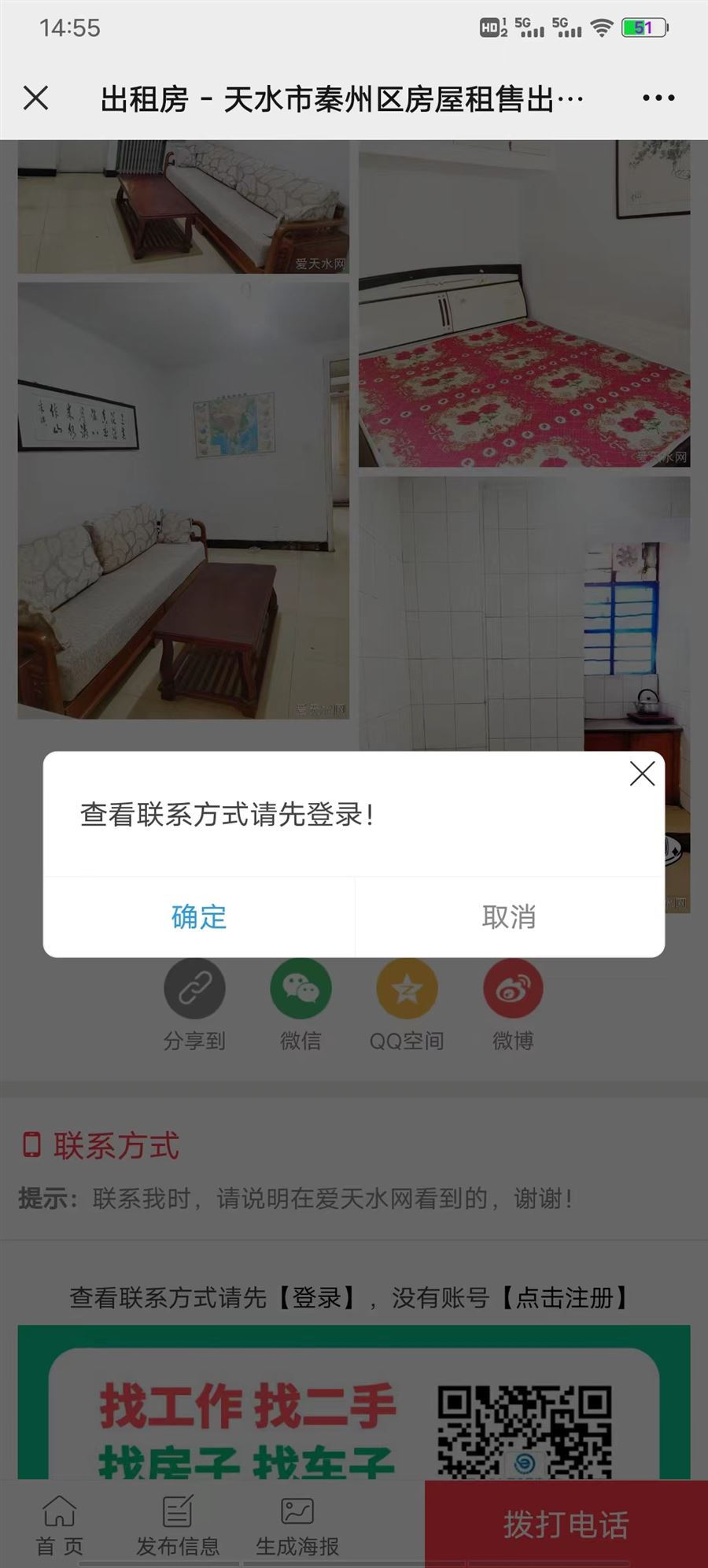Open the living room sofa photo with map
Image resolution: width=708 pixels, height=1568 pixels.
183,501
